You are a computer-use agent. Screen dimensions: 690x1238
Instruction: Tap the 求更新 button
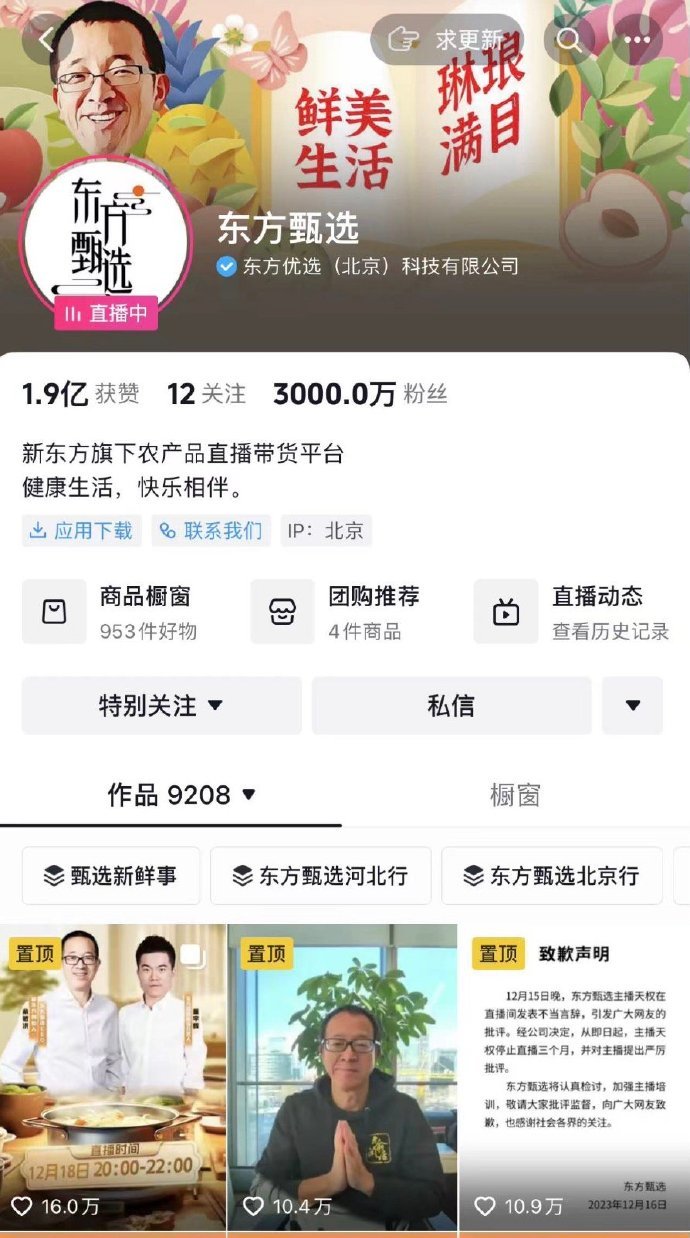click(x=447, y=40)
